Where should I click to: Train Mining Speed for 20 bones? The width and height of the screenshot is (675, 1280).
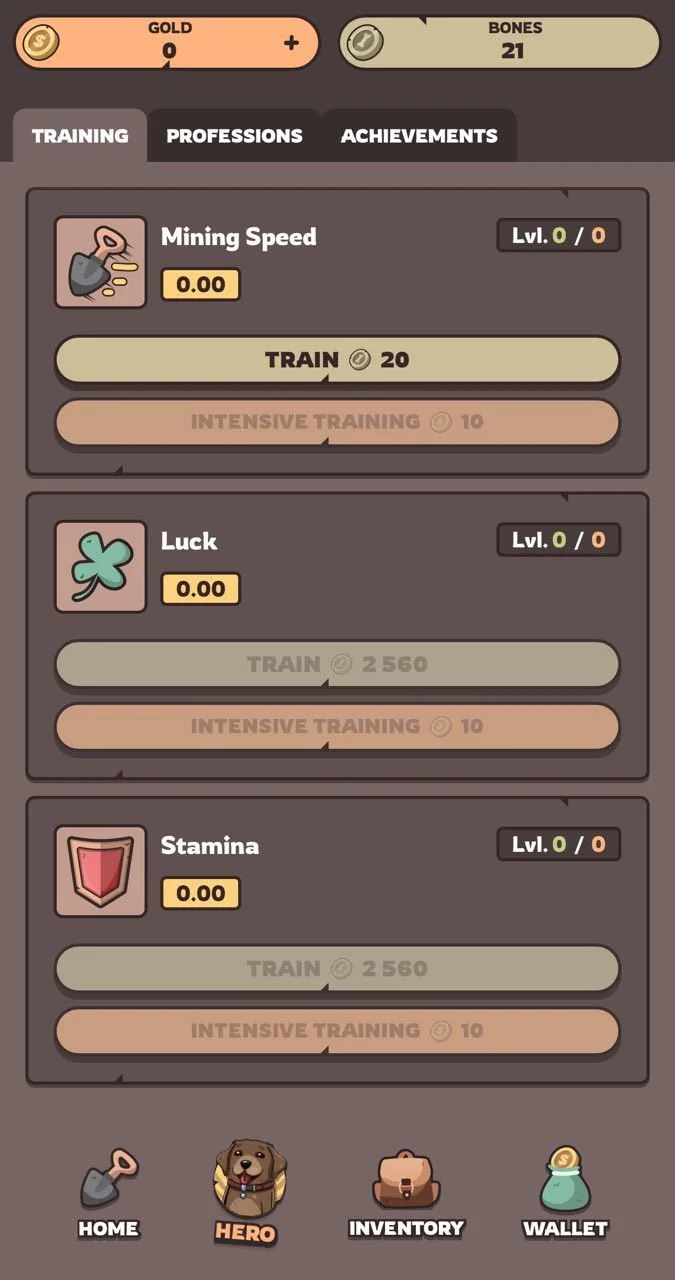[x=337, y=360]
